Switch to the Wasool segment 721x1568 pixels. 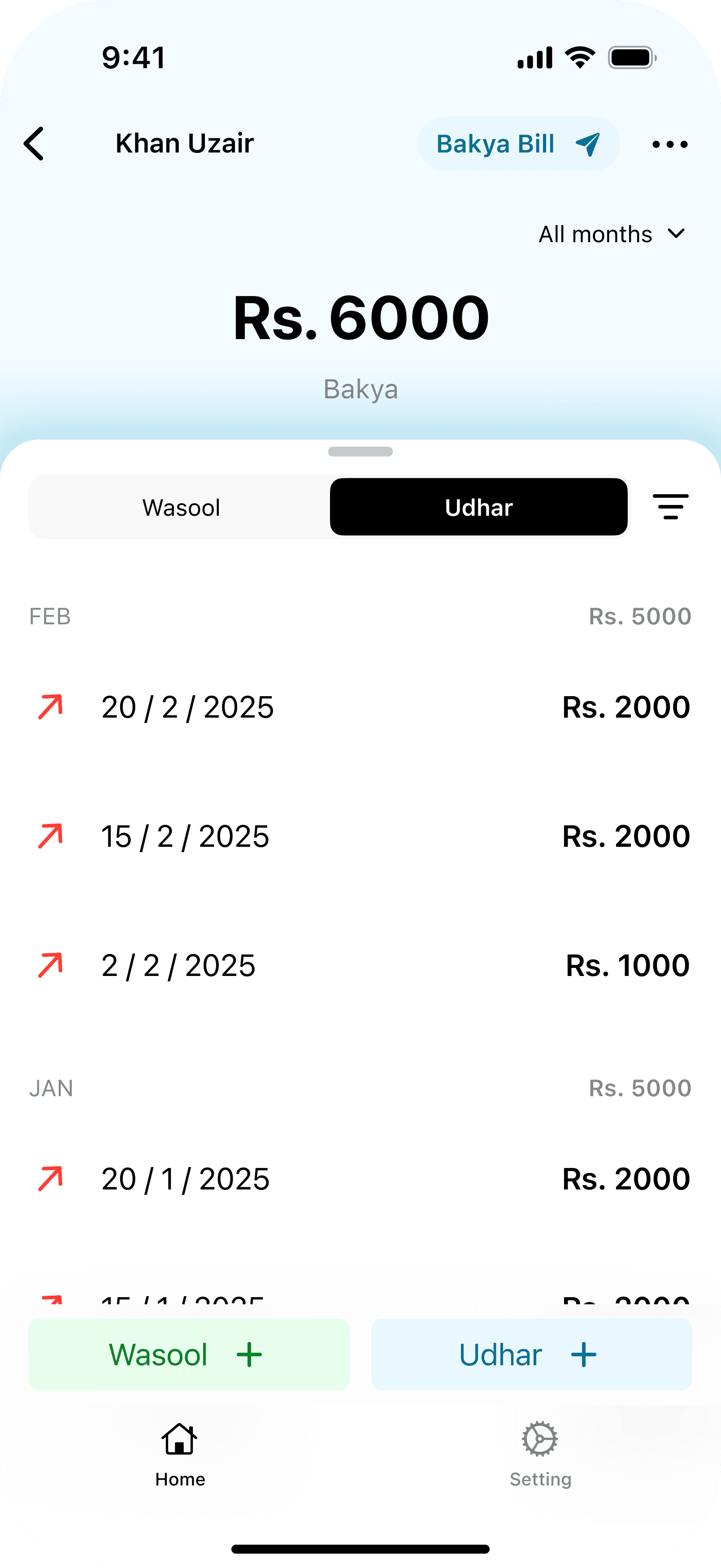(x=181, y=508)
